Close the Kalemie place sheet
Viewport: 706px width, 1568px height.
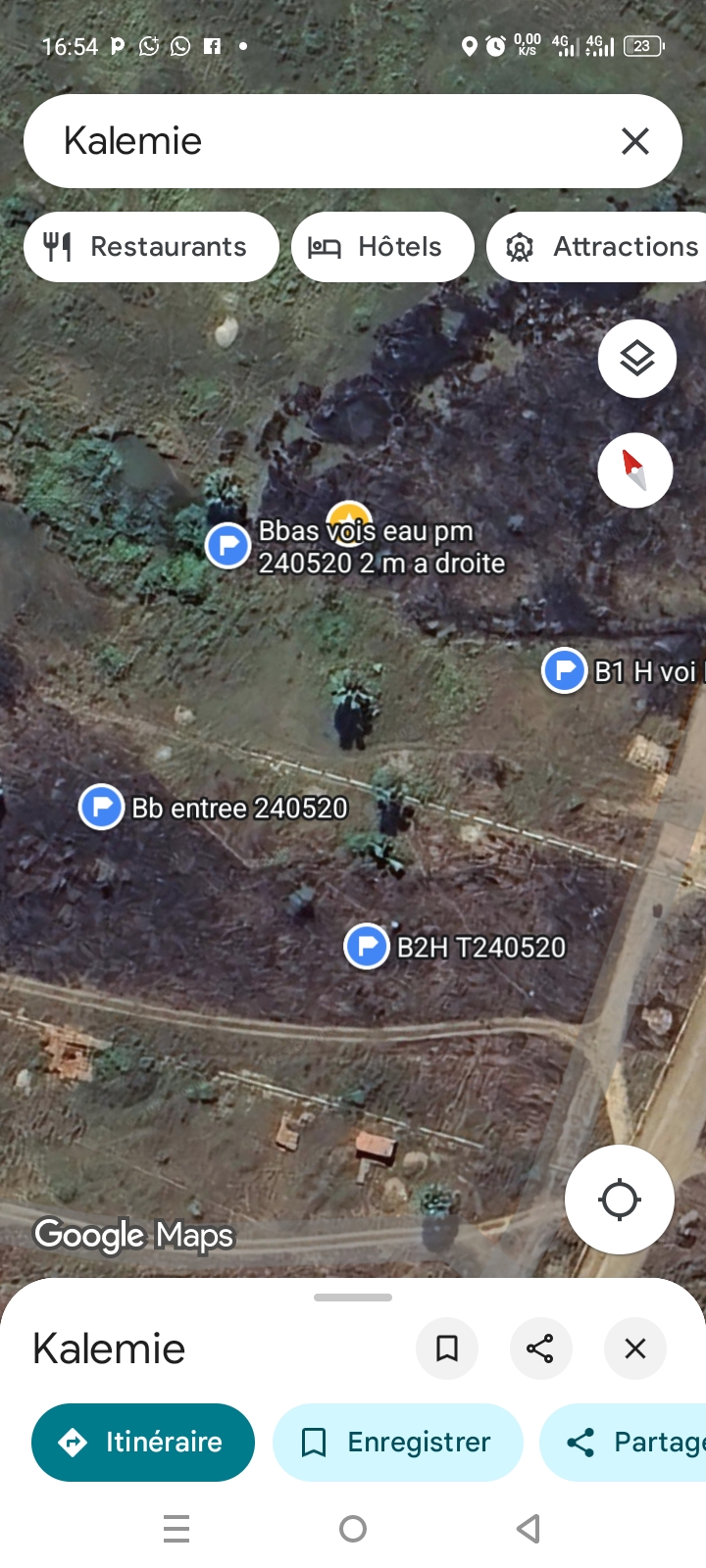point(635,1348)
